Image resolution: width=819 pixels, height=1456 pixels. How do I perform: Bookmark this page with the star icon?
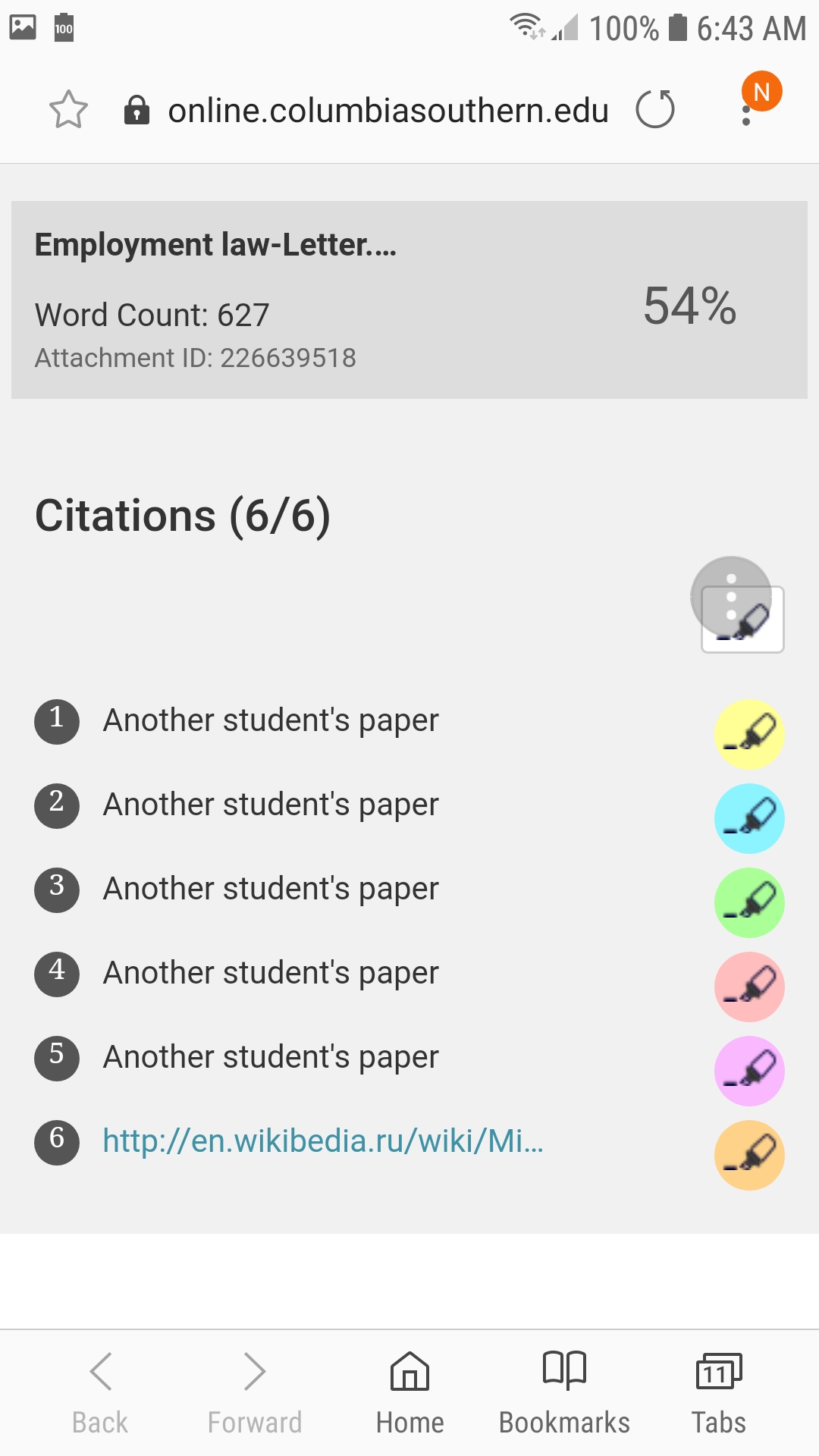point(68,110)
